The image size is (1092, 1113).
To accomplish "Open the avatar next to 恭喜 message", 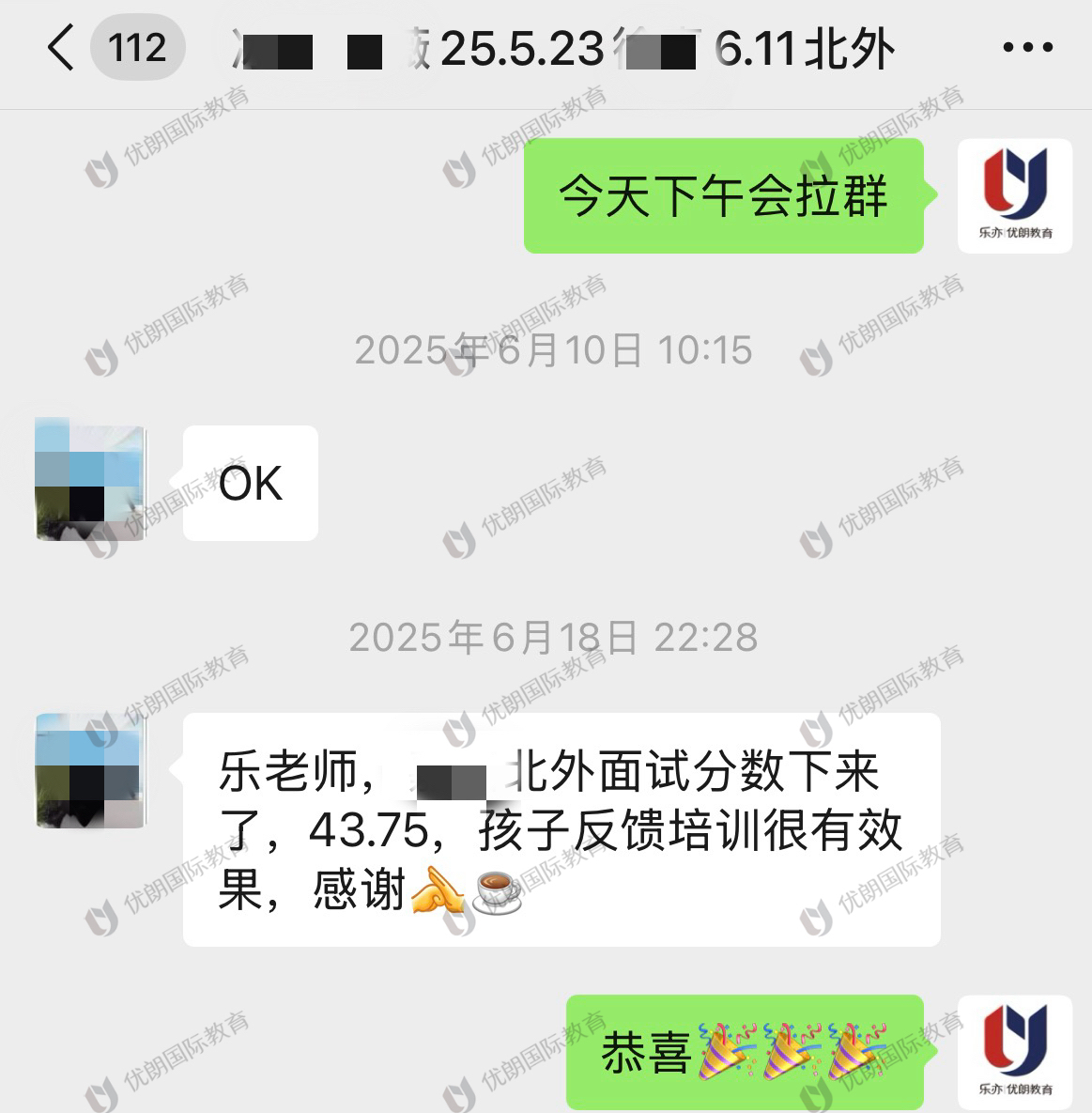I will (1014, 1051).
